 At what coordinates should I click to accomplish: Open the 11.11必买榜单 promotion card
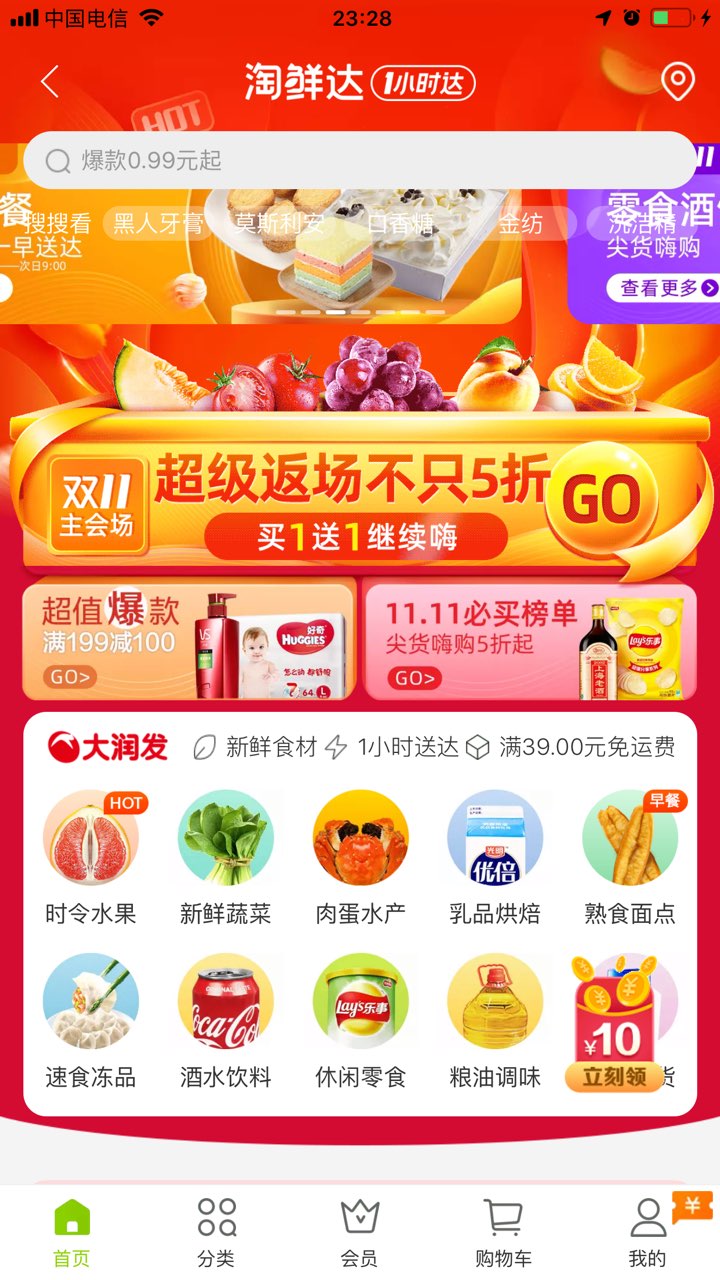click(x=530, y=639)
